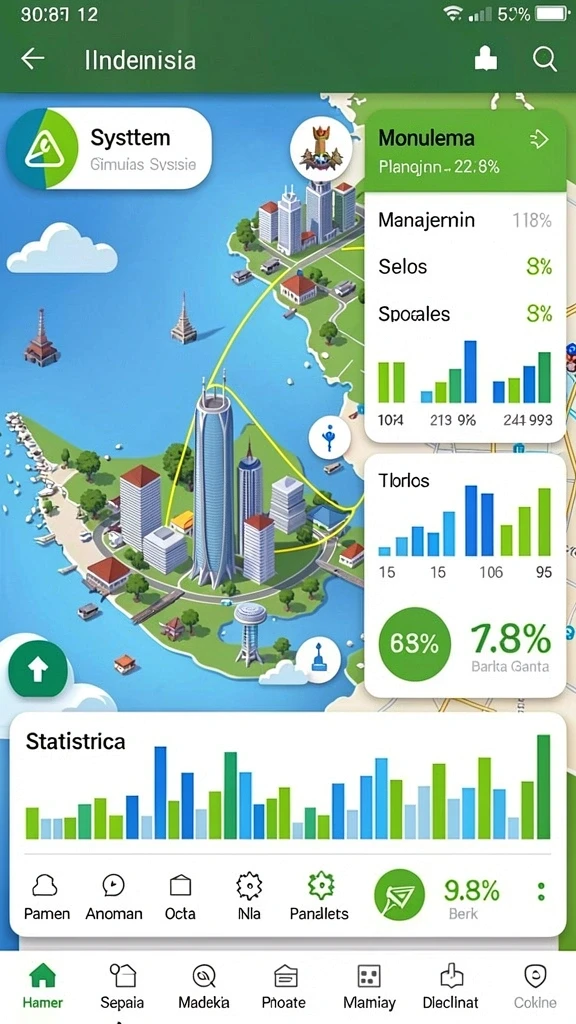The width and height of the screenshot is (576, 1024).
Task: Tap the white icon beside the search
Action: [x=485, y=60]
